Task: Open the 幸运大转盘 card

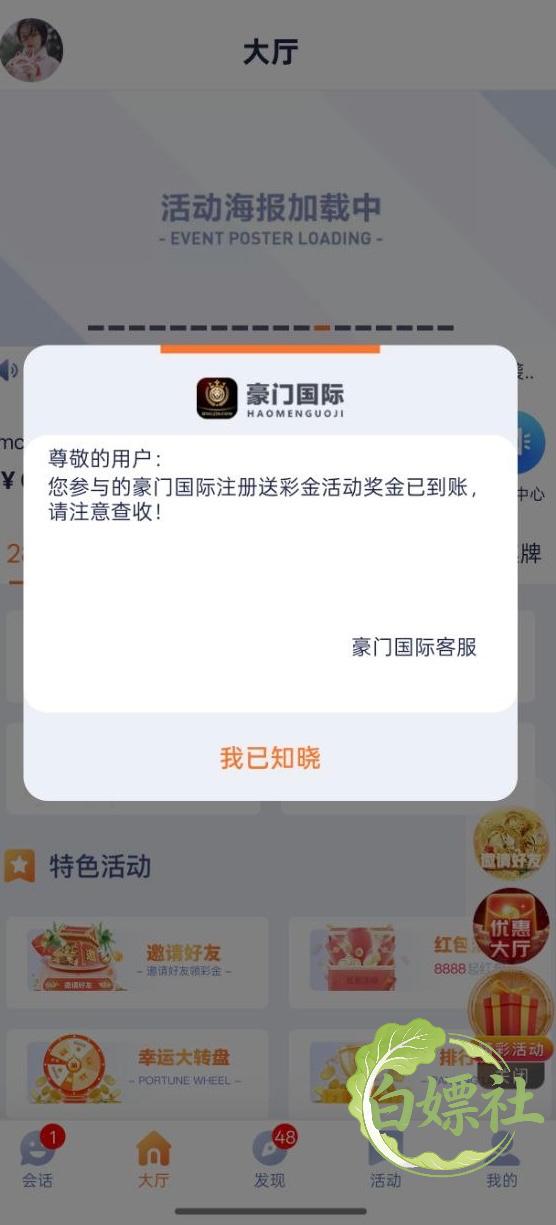Action: pos(137,1070)
